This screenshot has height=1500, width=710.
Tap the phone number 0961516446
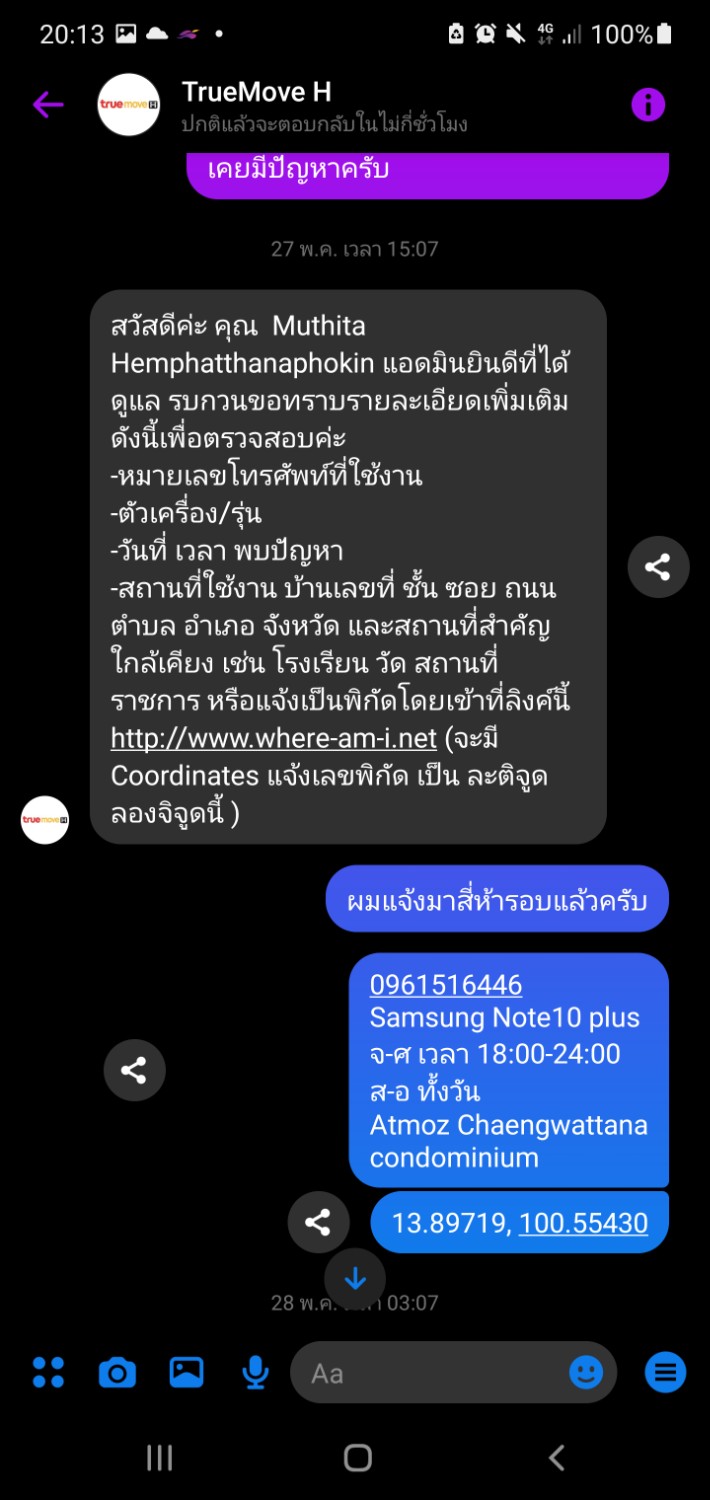[446, 985]
